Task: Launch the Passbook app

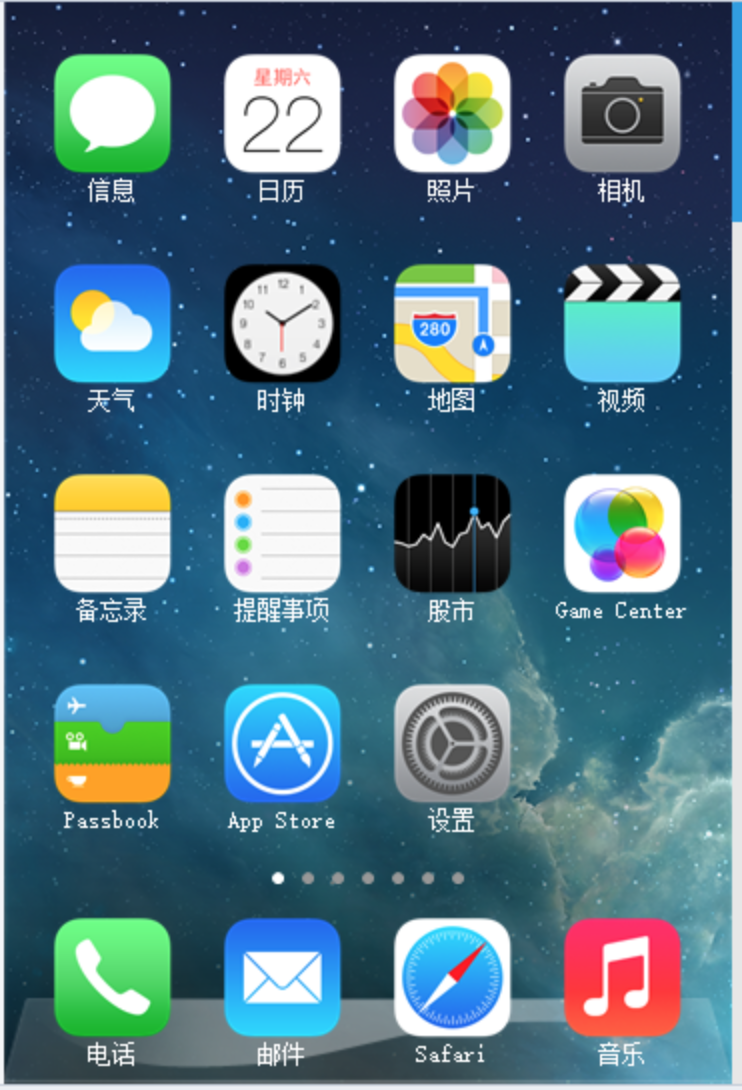Action: coord(112,743)
